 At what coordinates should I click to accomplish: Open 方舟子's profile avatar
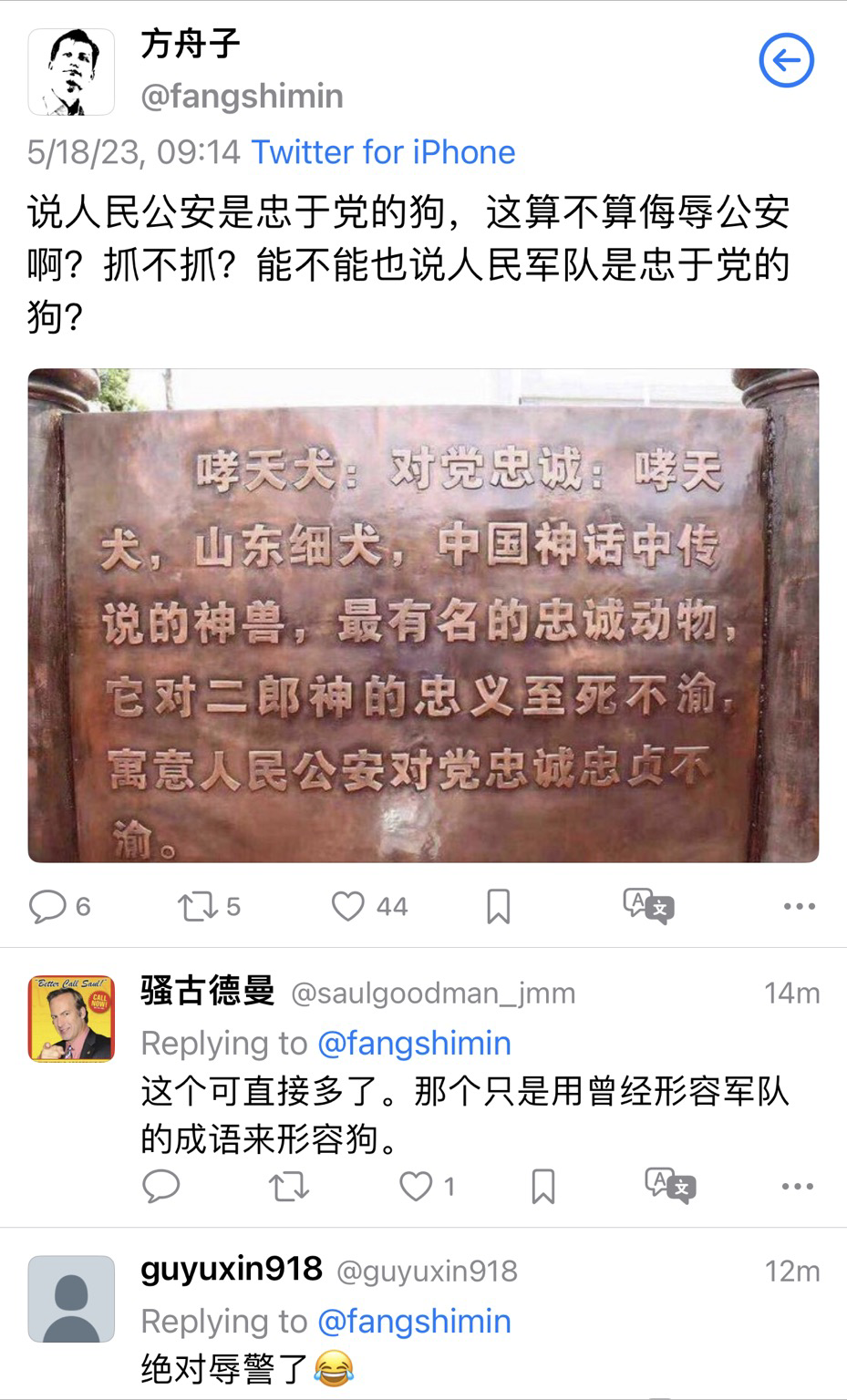[71, 72]
